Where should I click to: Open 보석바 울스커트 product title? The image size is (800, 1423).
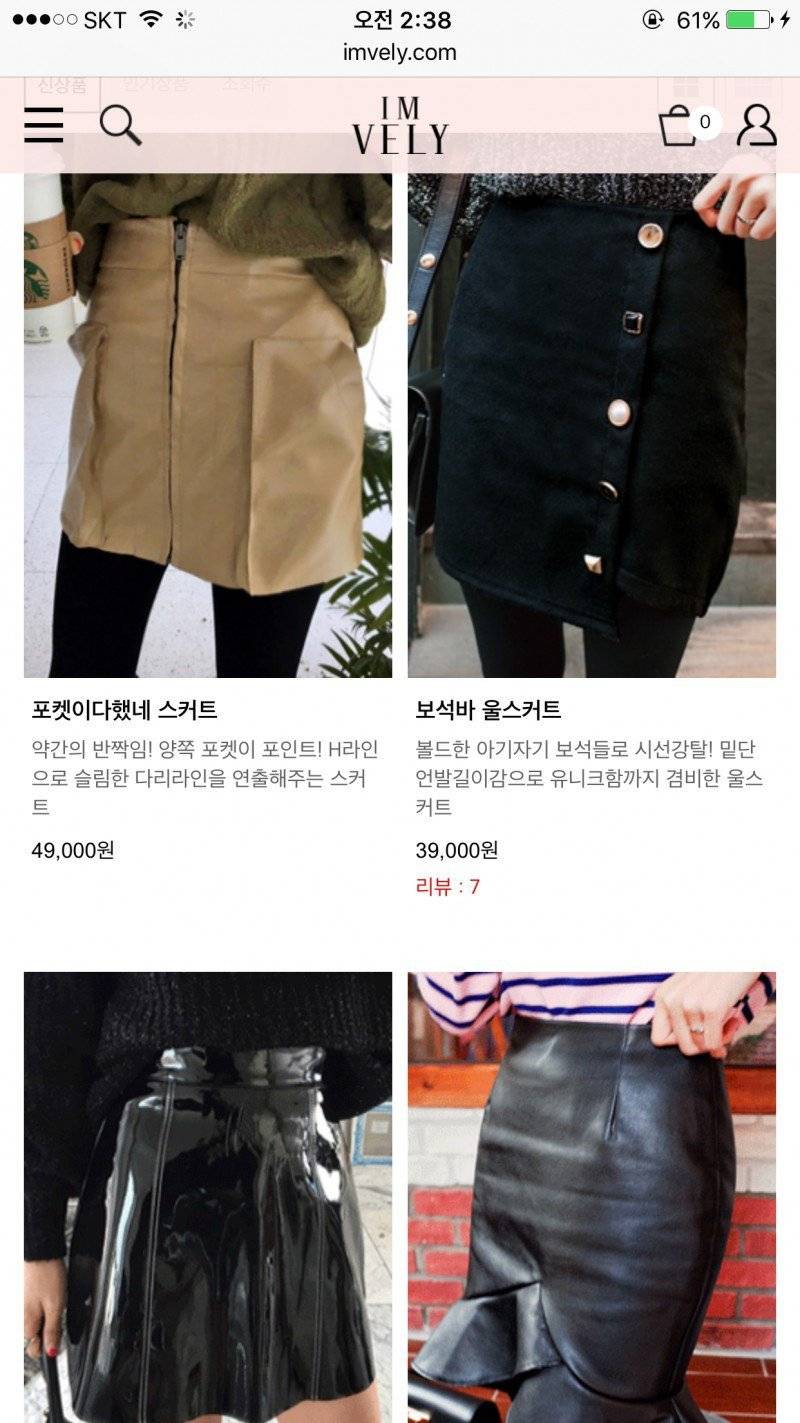(489, 710)
